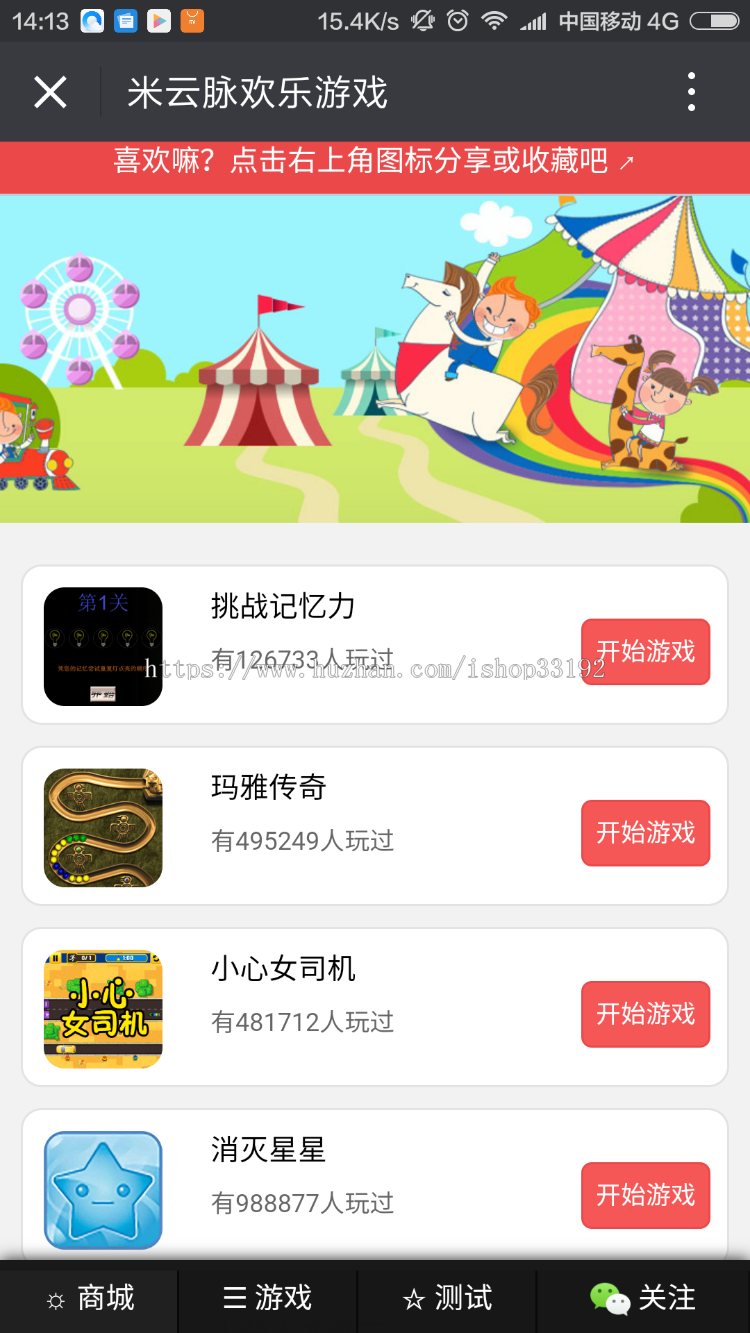Tap the 测试 star icon in bottom bar
The width and height of the screenshot is (750, 1333).
(x=414, y=1298)
